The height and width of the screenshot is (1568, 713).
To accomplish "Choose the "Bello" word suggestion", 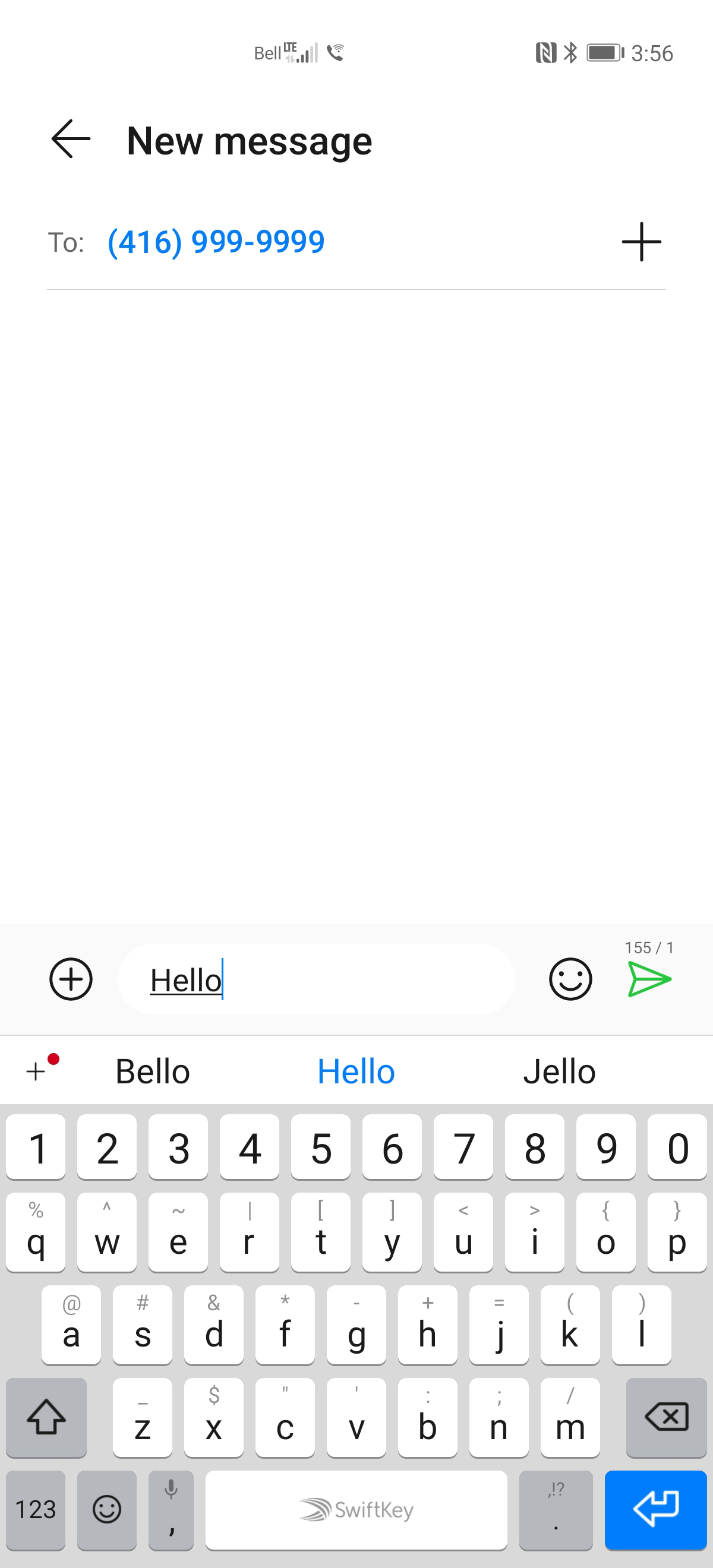I will coord(153,1071).
